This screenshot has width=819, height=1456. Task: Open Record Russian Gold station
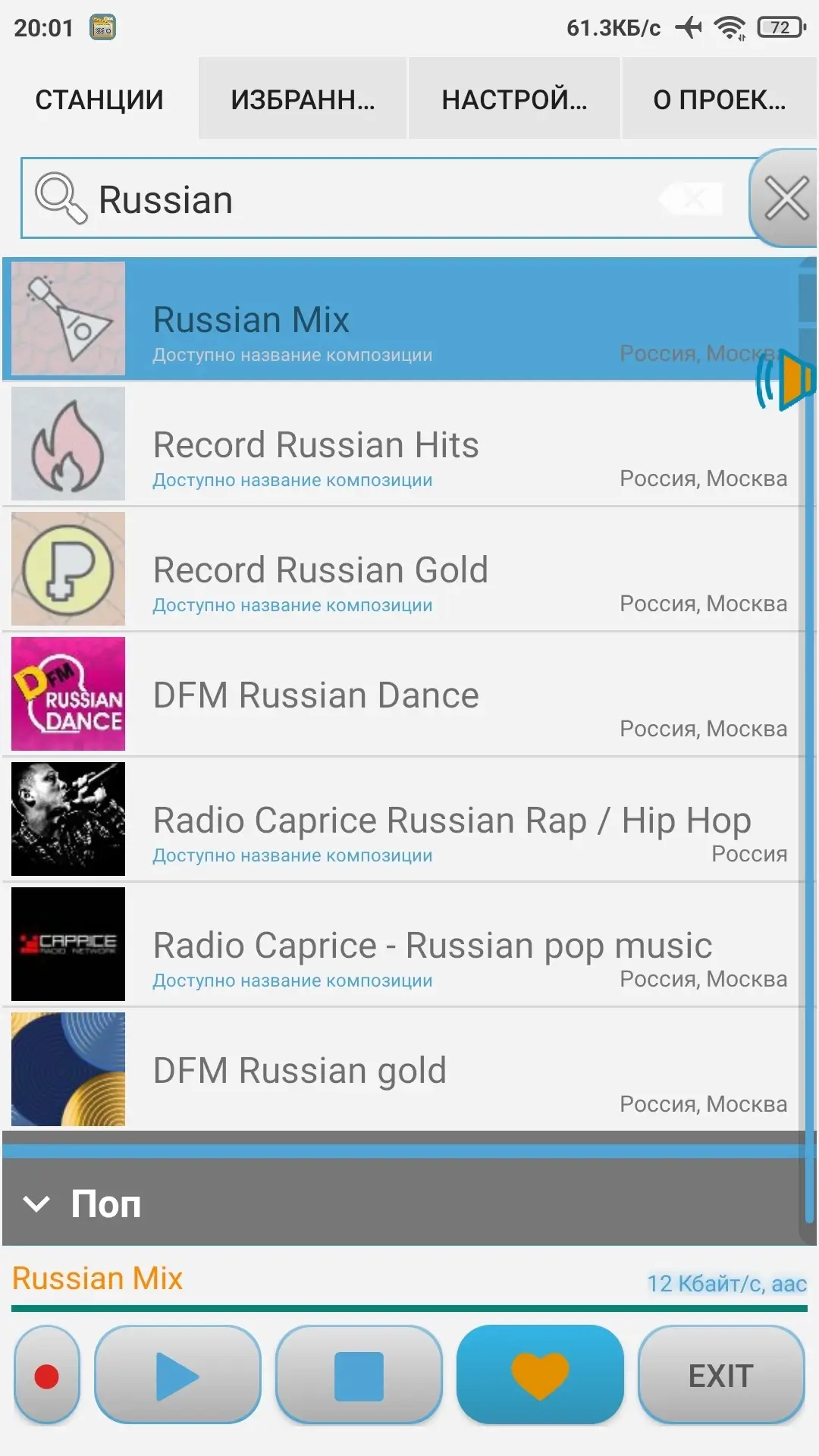[x=402, y=570]
